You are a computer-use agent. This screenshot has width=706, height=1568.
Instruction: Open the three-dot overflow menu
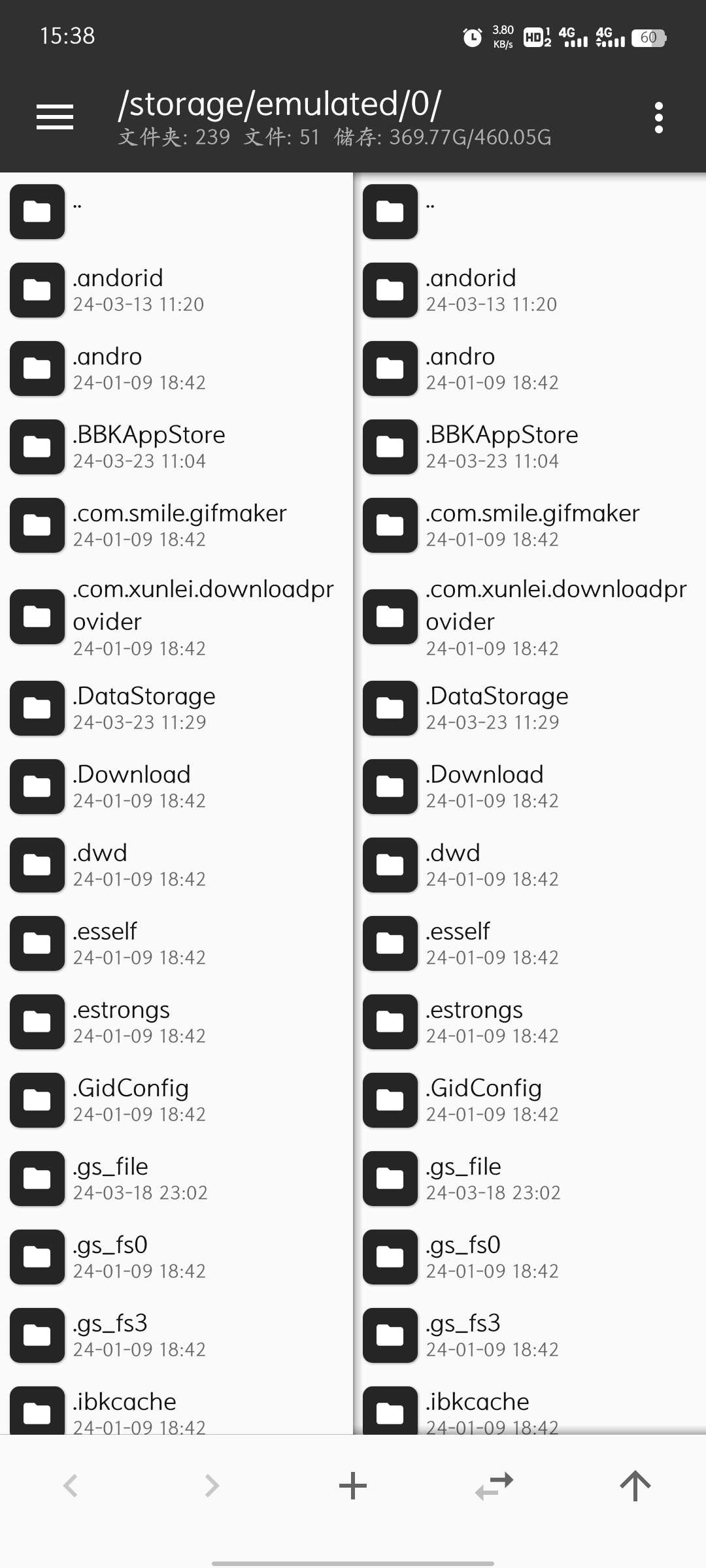pos(658,118)
